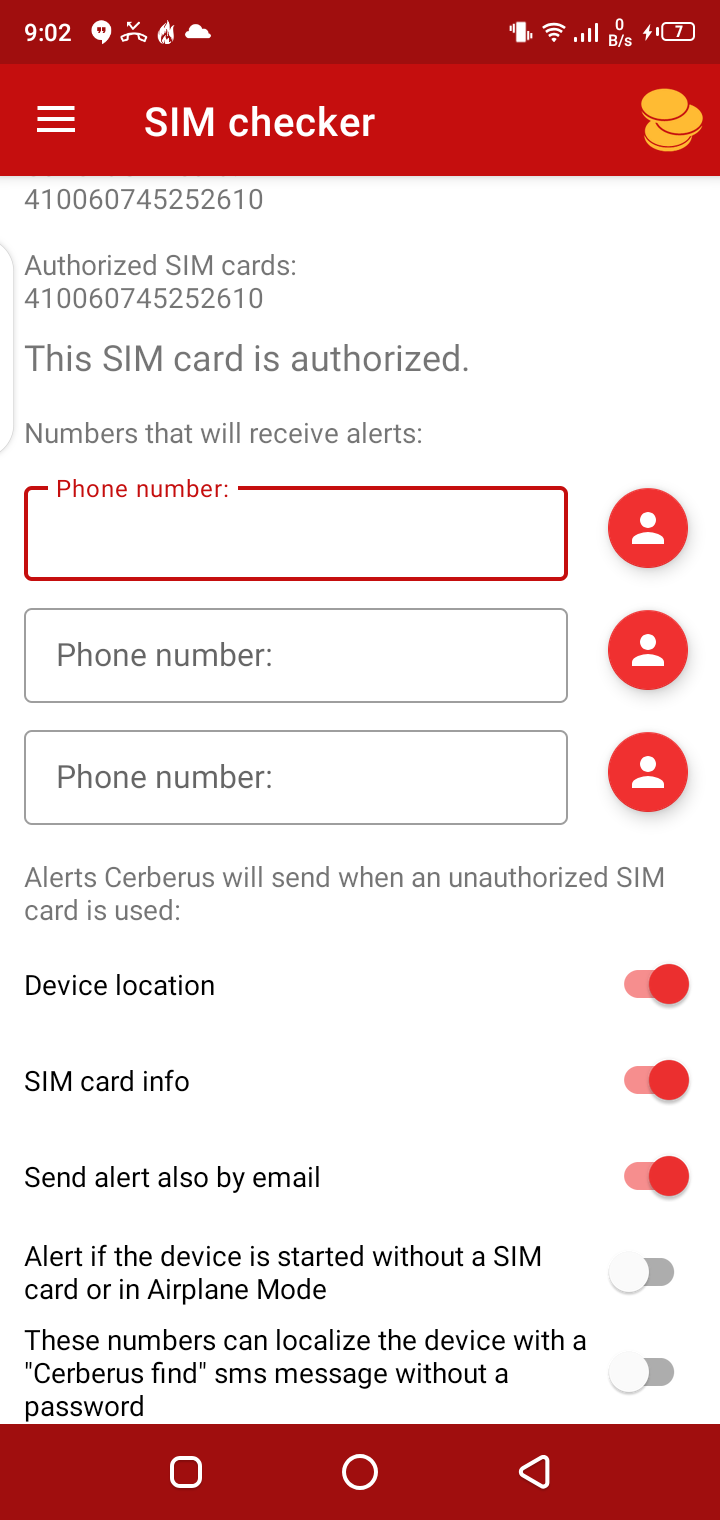Open the hamburger navigation menu

click(x=56, y=121)
